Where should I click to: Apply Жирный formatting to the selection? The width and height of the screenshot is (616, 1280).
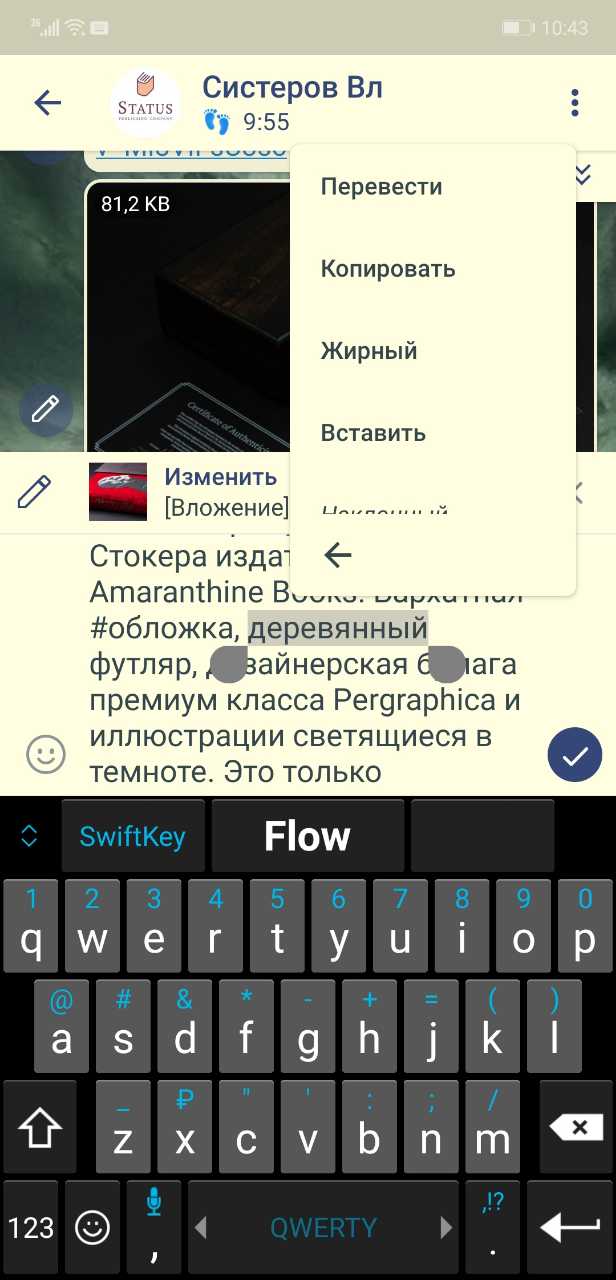(369, 351)
